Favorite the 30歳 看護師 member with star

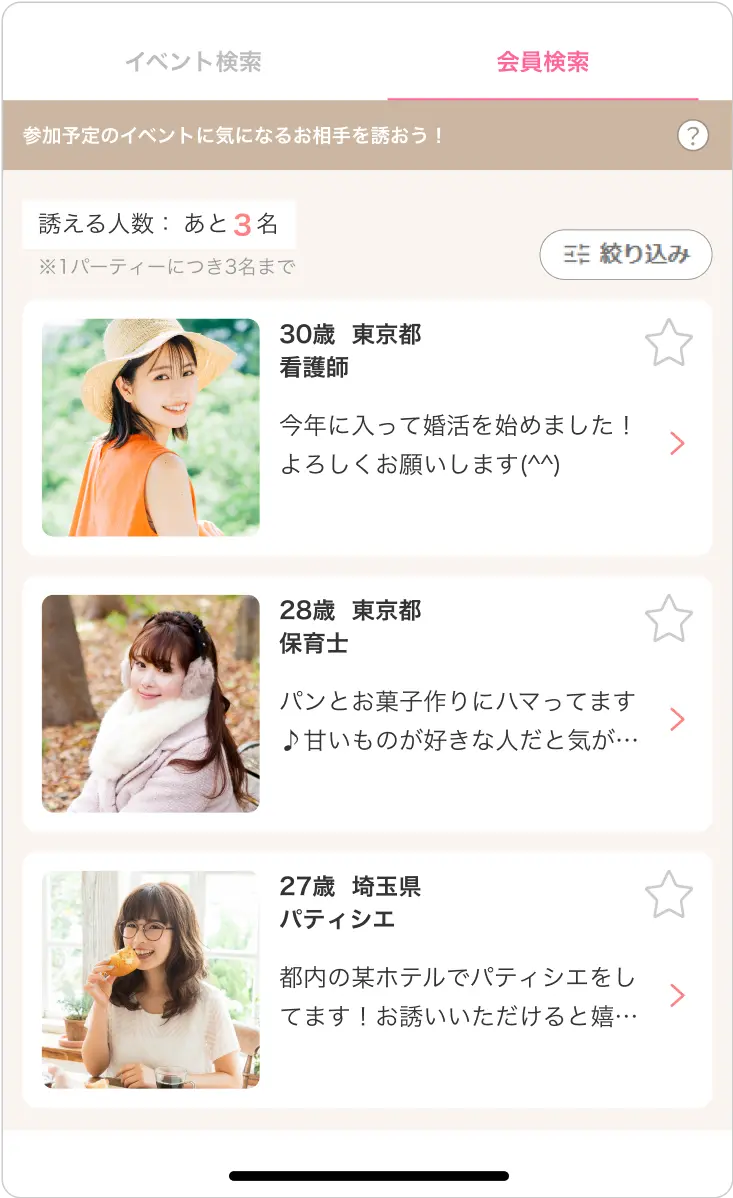(668, 344)
